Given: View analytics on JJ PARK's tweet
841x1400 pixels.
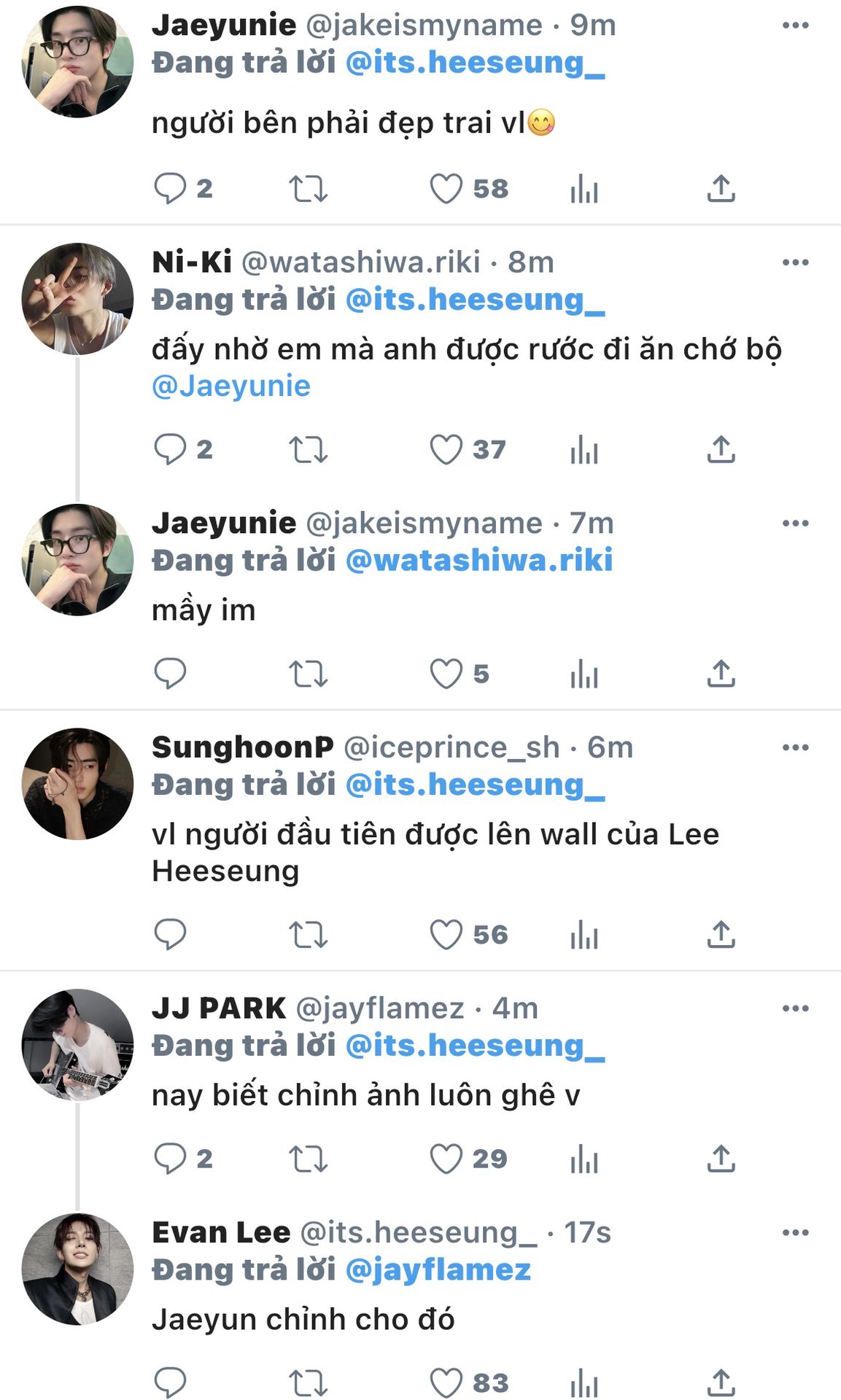Looking at the screenshot, I should point(584,1159).
